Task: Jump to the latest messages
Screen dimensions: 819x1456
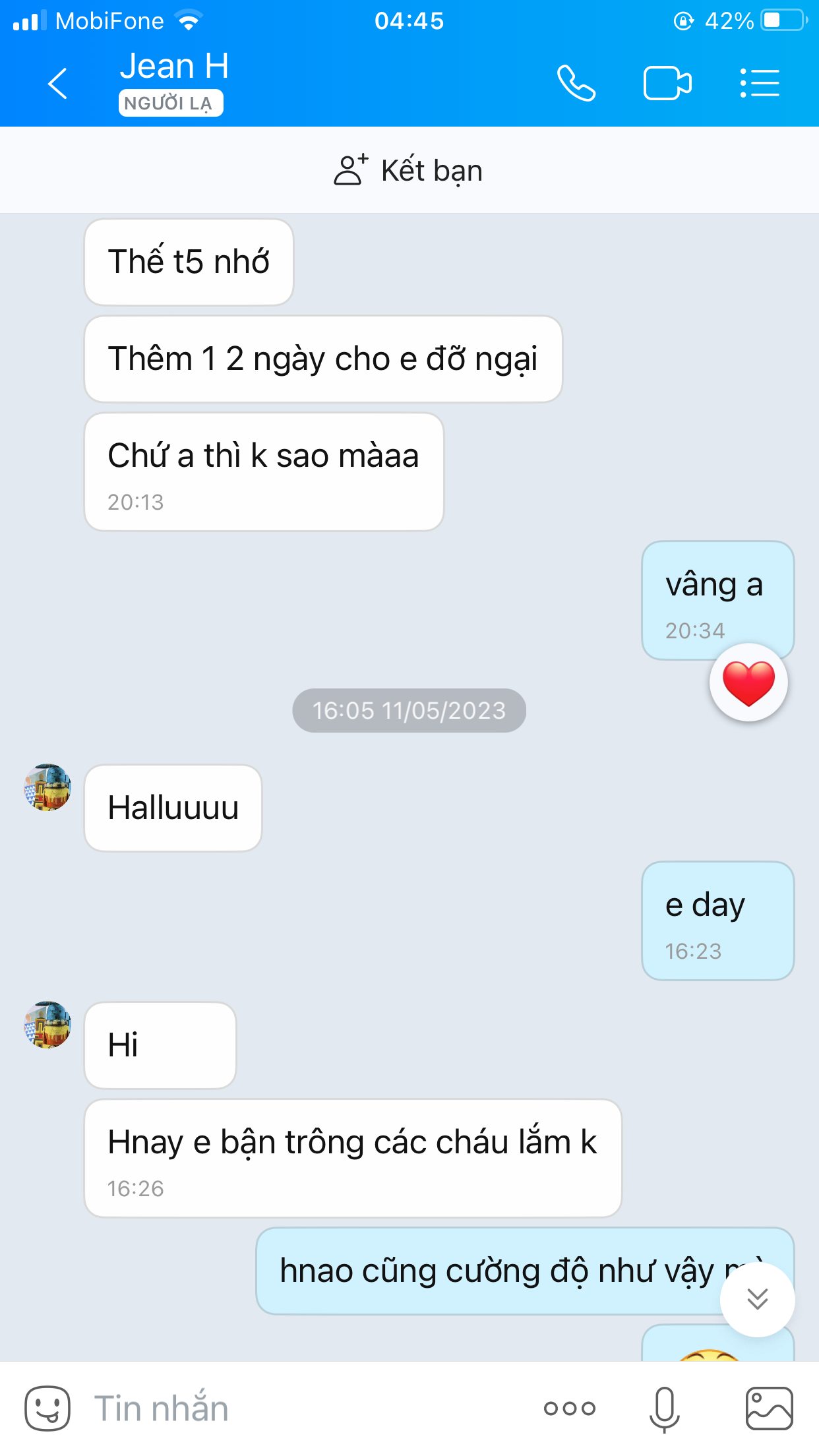Action: 757,1299
